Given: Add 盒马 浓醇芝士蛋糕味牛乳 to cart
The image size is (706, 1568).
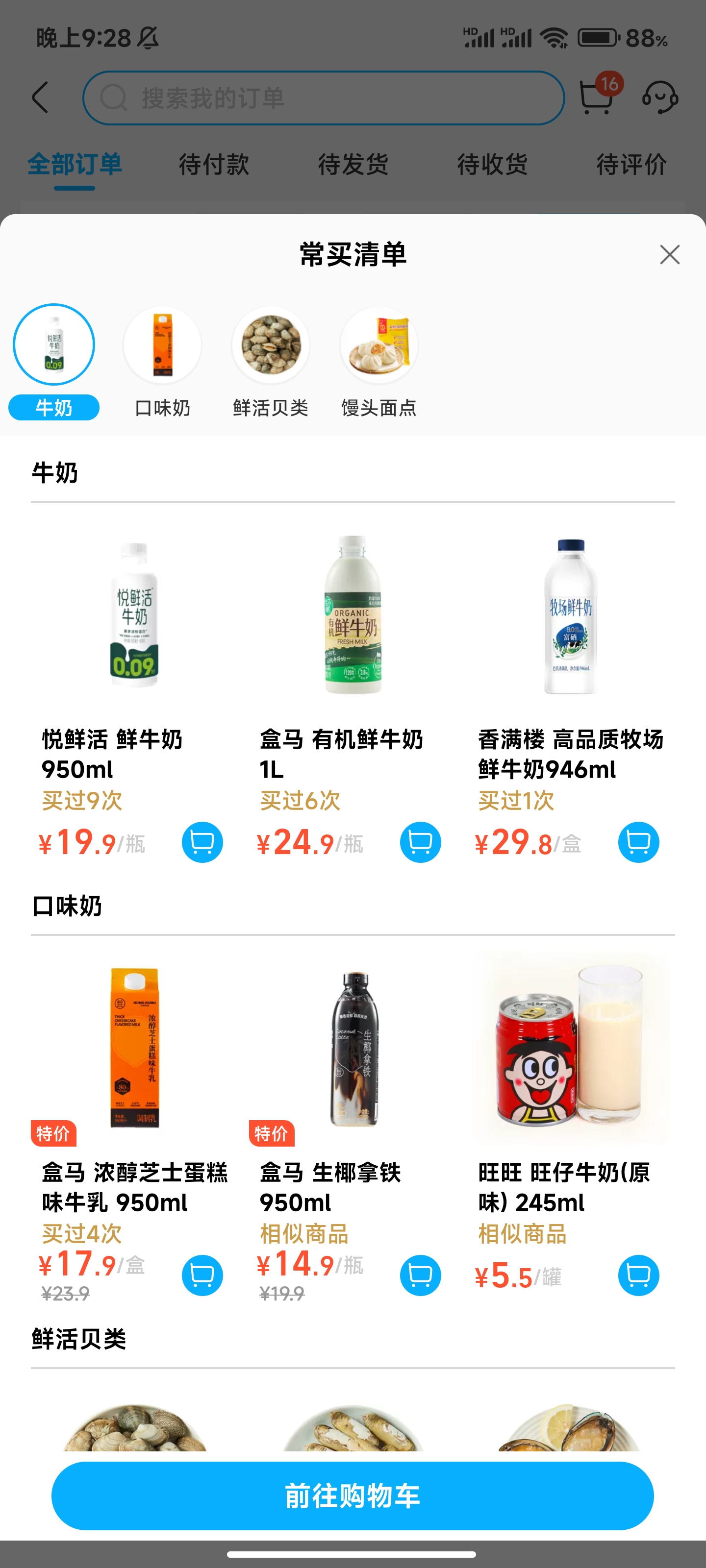Looking at the screenshot, I should click(x=202, y=1275).
